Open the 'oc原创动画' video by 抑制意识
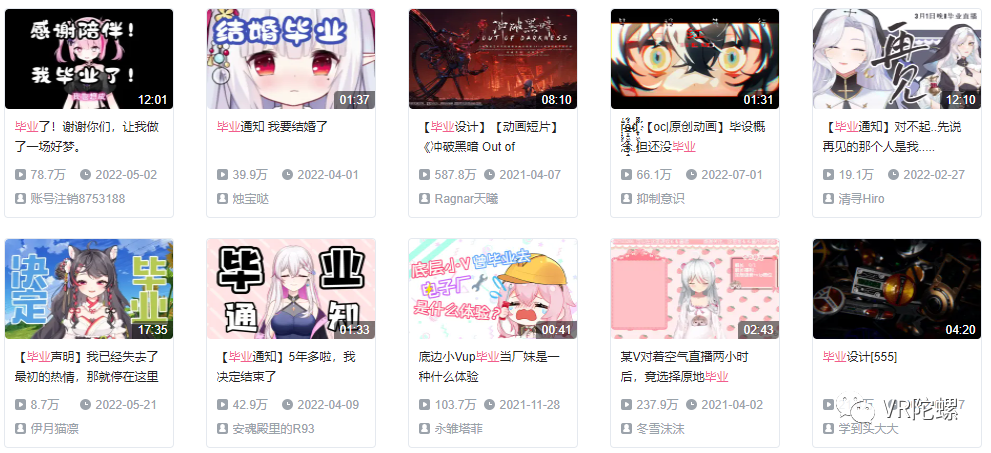The height and width of the screenshot is (453, 991). pos(695,59)
